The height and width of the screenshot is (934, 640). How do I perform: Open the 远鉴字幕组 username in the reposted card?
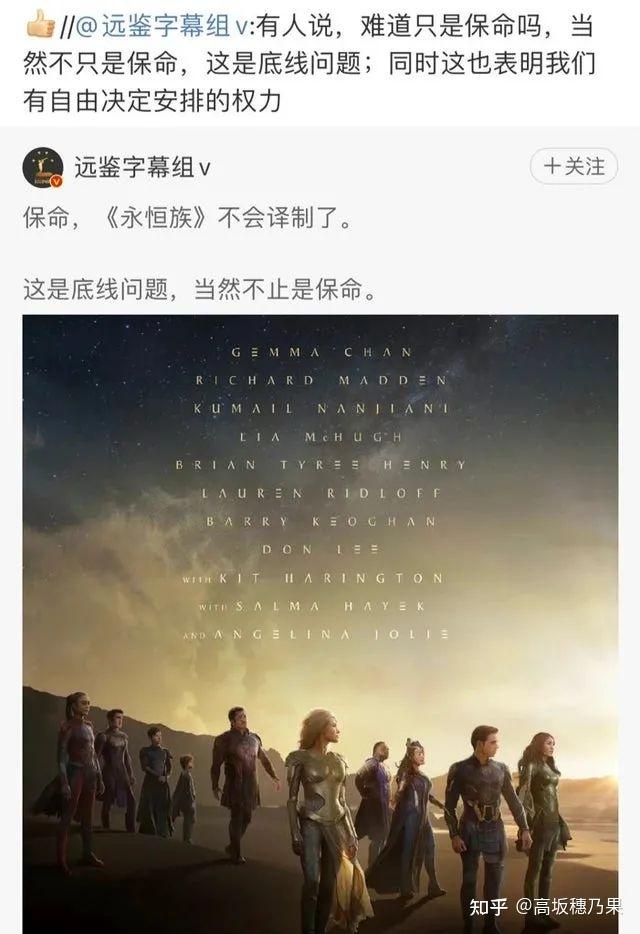click(142, 168)
